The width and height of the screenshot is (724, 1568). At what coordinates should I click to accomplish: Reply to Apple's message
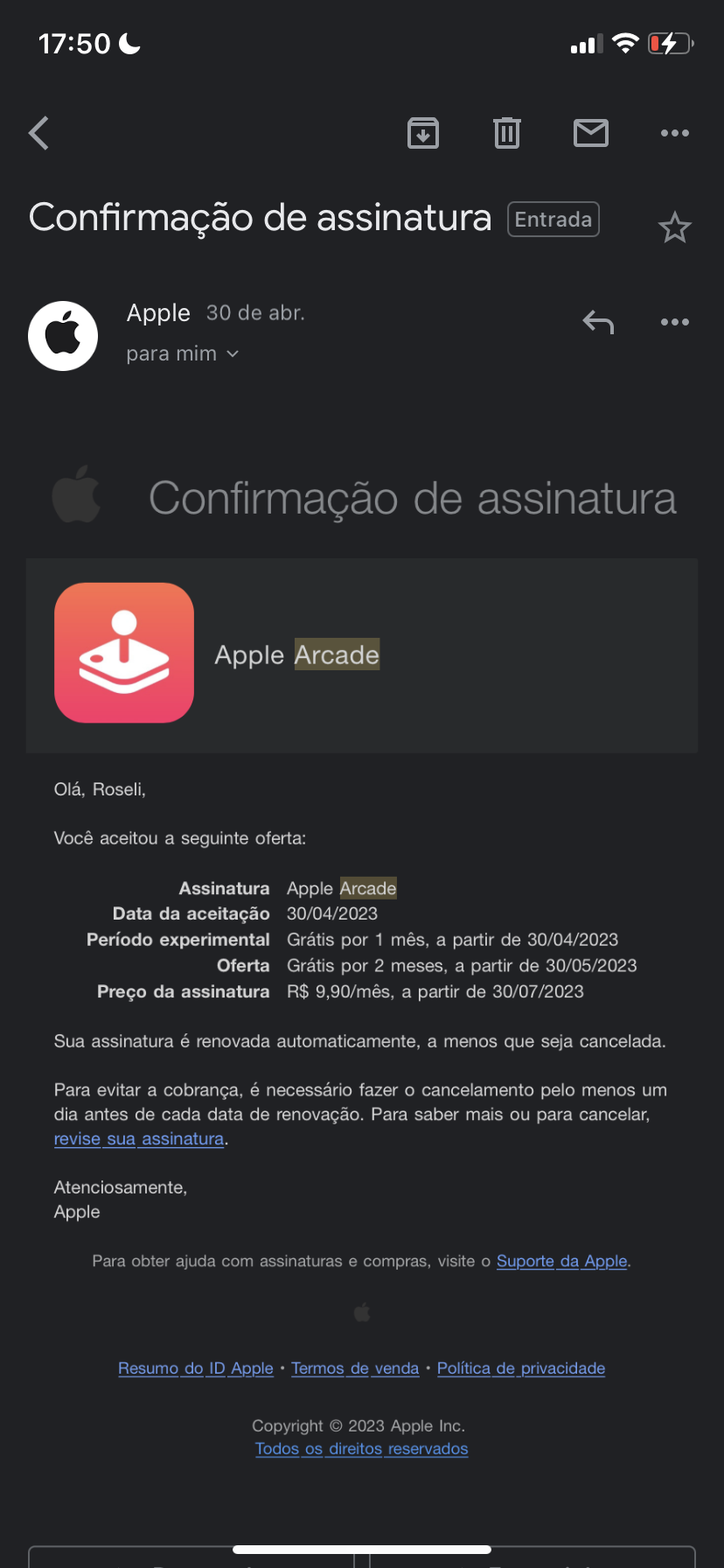click(598, 322)
